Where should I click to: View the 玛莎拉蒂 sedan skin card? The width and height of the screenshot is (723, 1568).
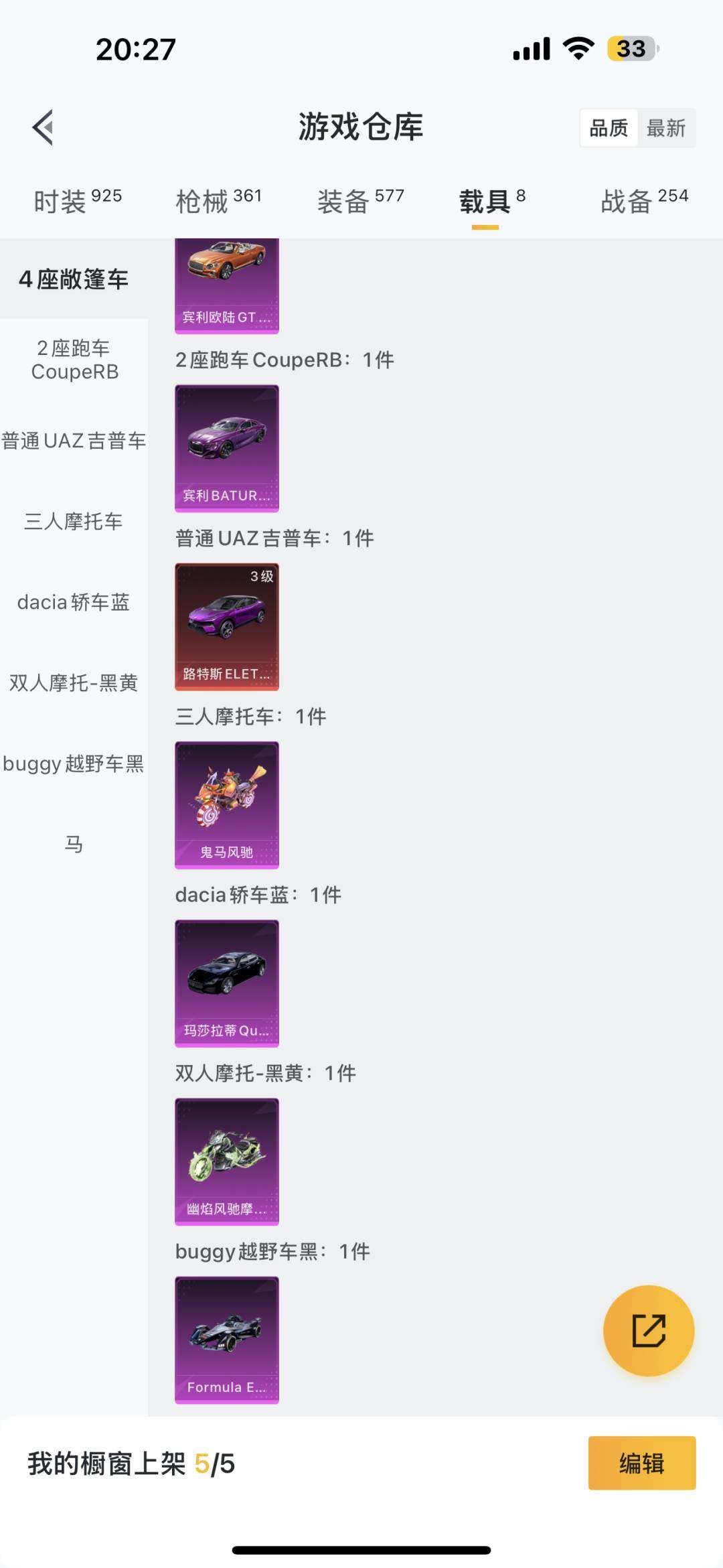coord(227,983)
